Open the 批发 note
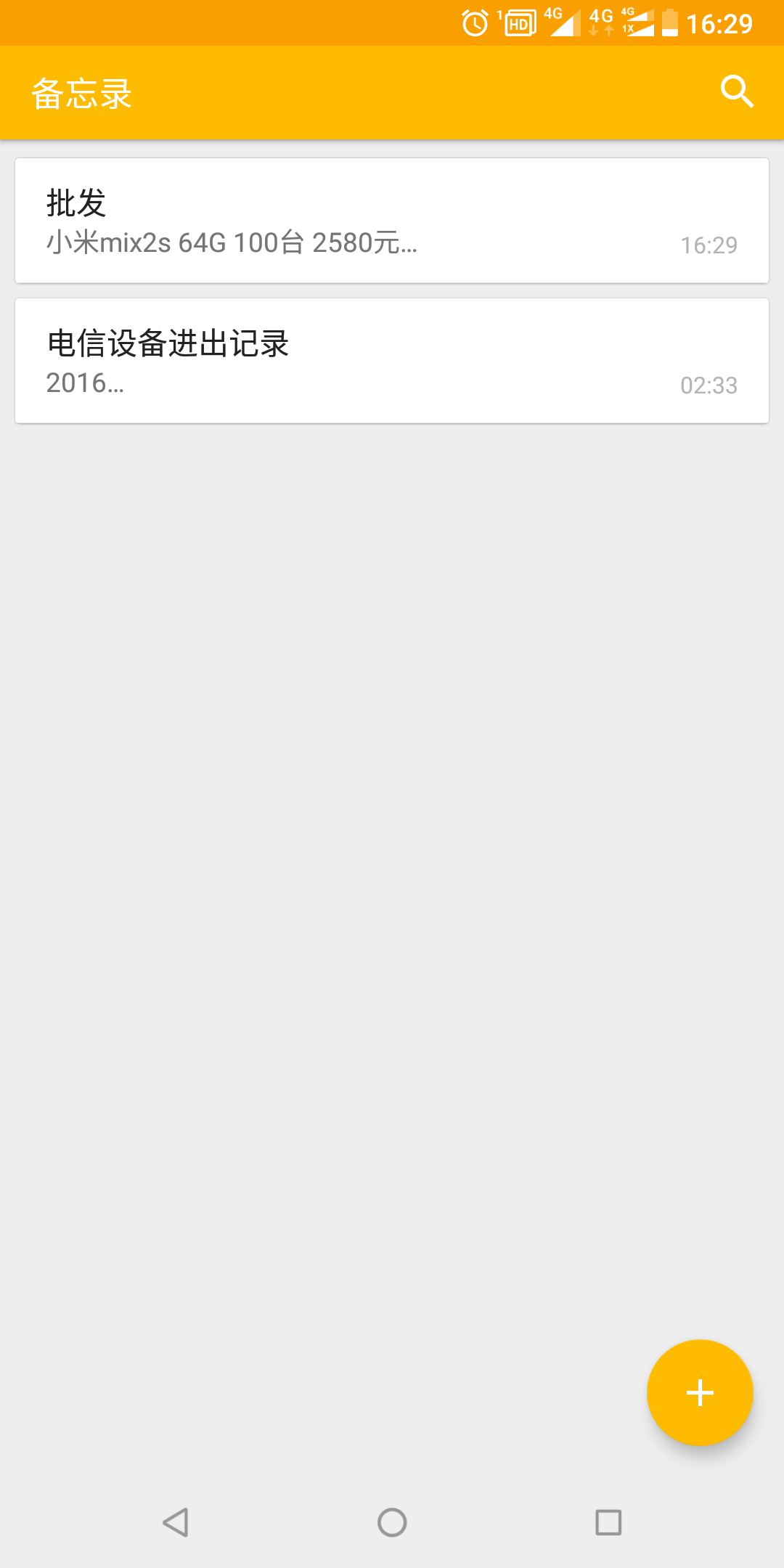784x1568 pixels. click(x=392, y=221)
